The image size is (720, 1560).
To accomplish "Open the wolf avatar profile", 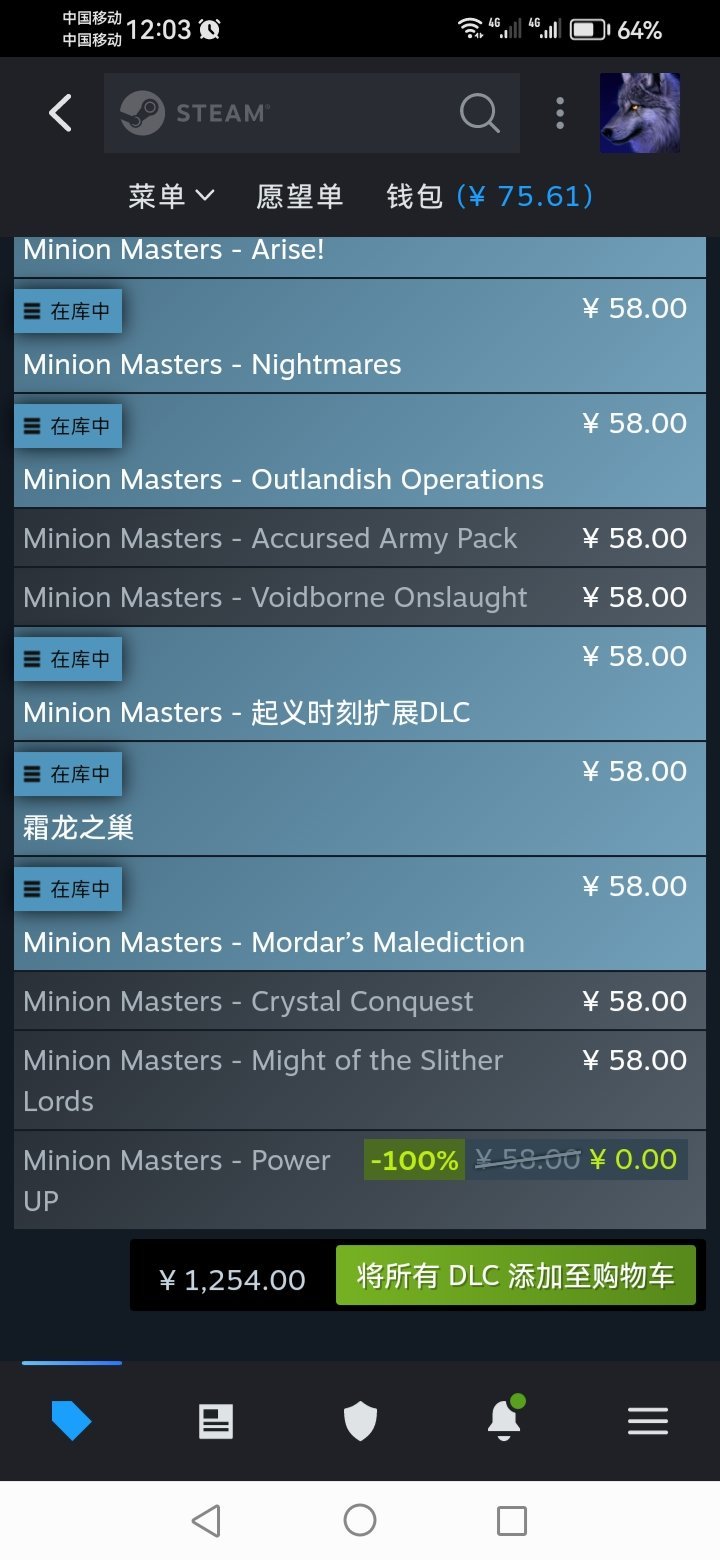I will tap(640, 113).
